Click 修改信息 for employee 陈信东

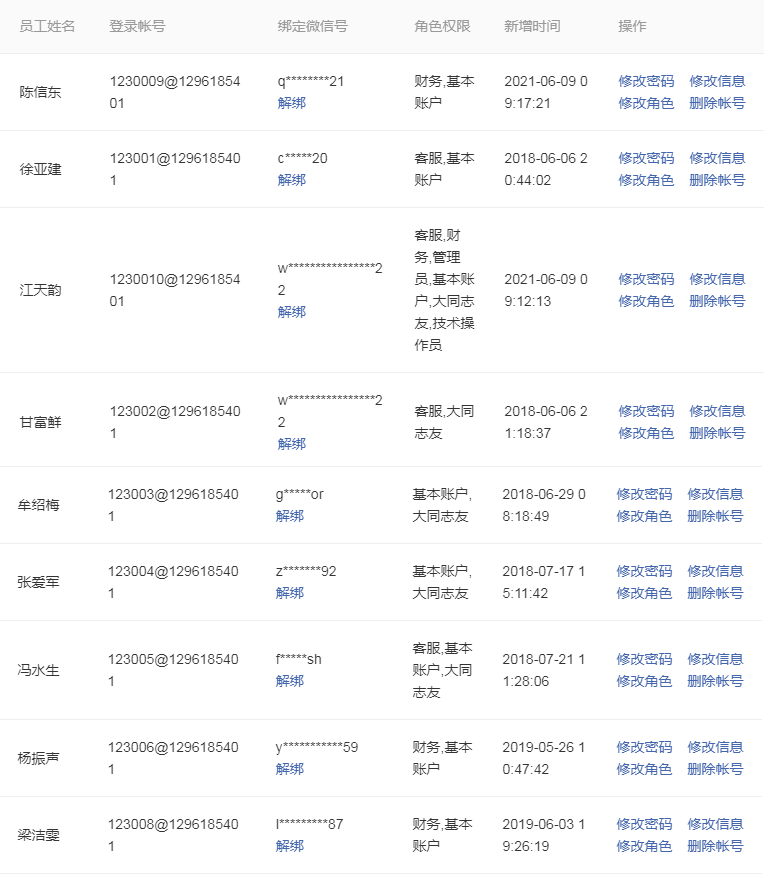[718, 81]
